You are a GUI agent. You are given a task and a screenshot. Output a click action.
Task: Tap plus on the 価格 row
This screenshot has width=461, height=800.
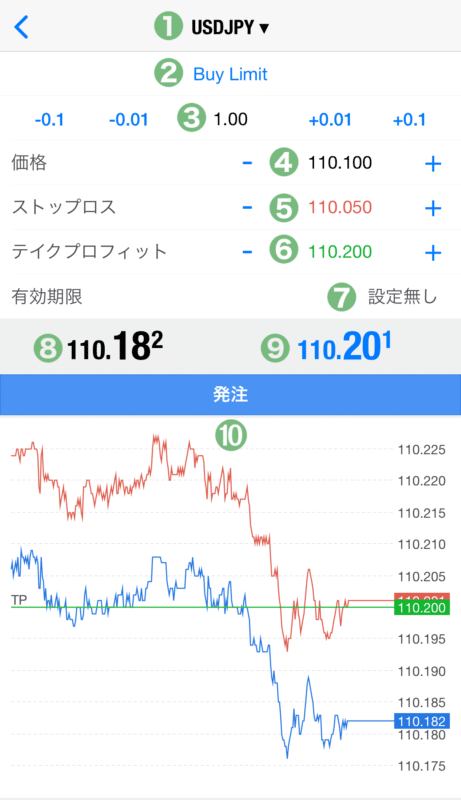(433, 164)
